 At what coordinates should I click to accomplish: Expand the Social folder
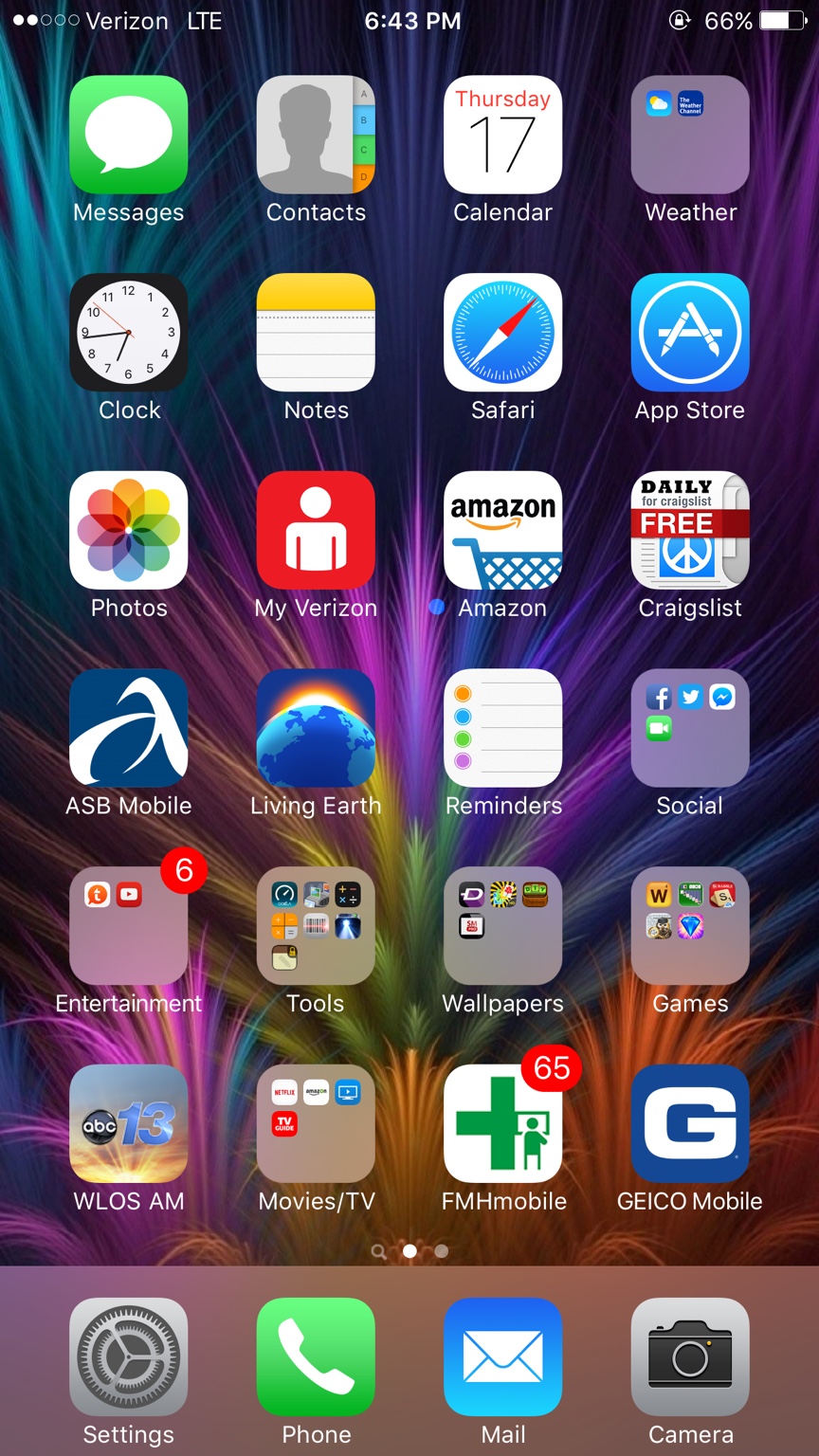[x=690, y=728]
